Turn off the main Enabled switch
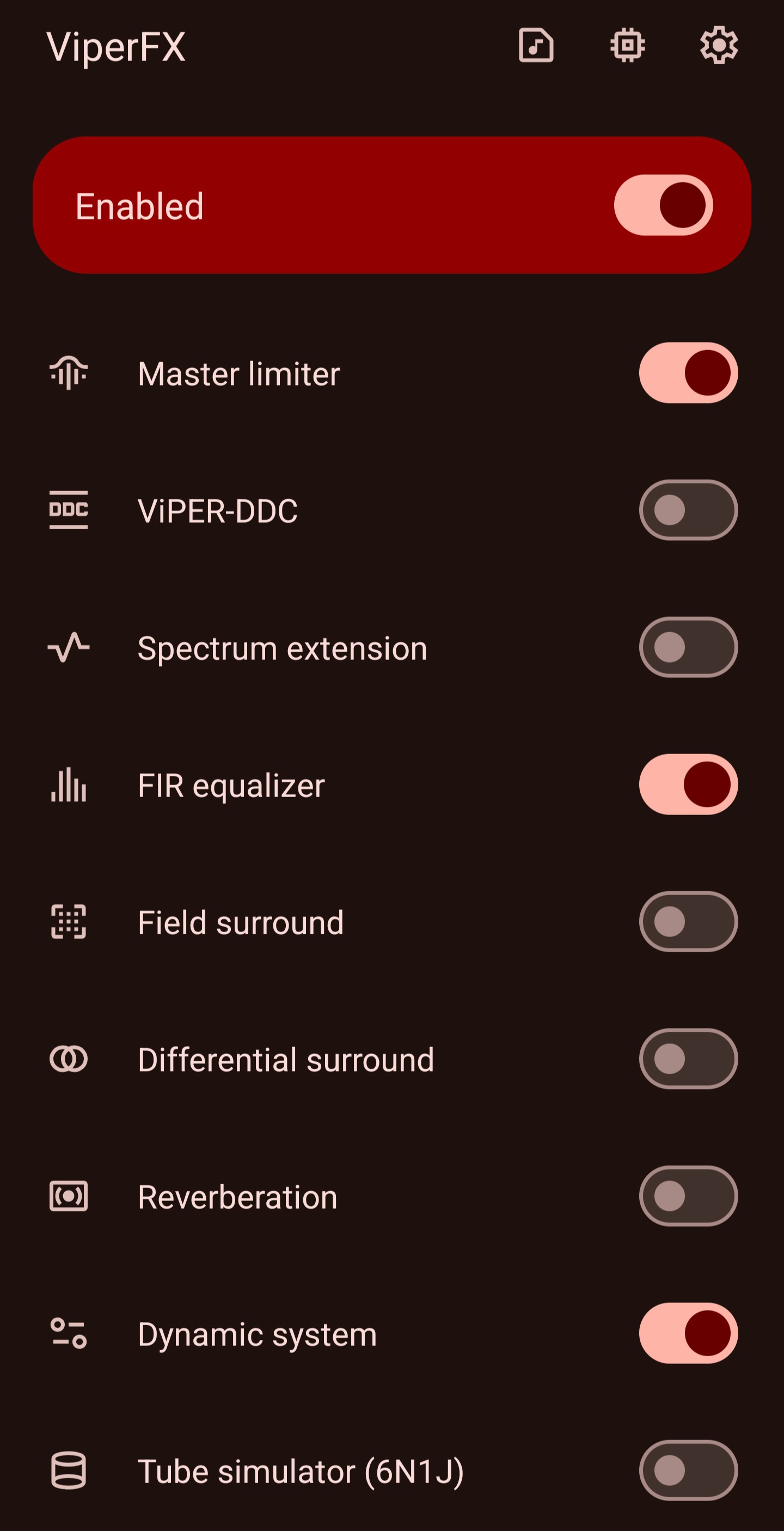 tap(663, 205)
